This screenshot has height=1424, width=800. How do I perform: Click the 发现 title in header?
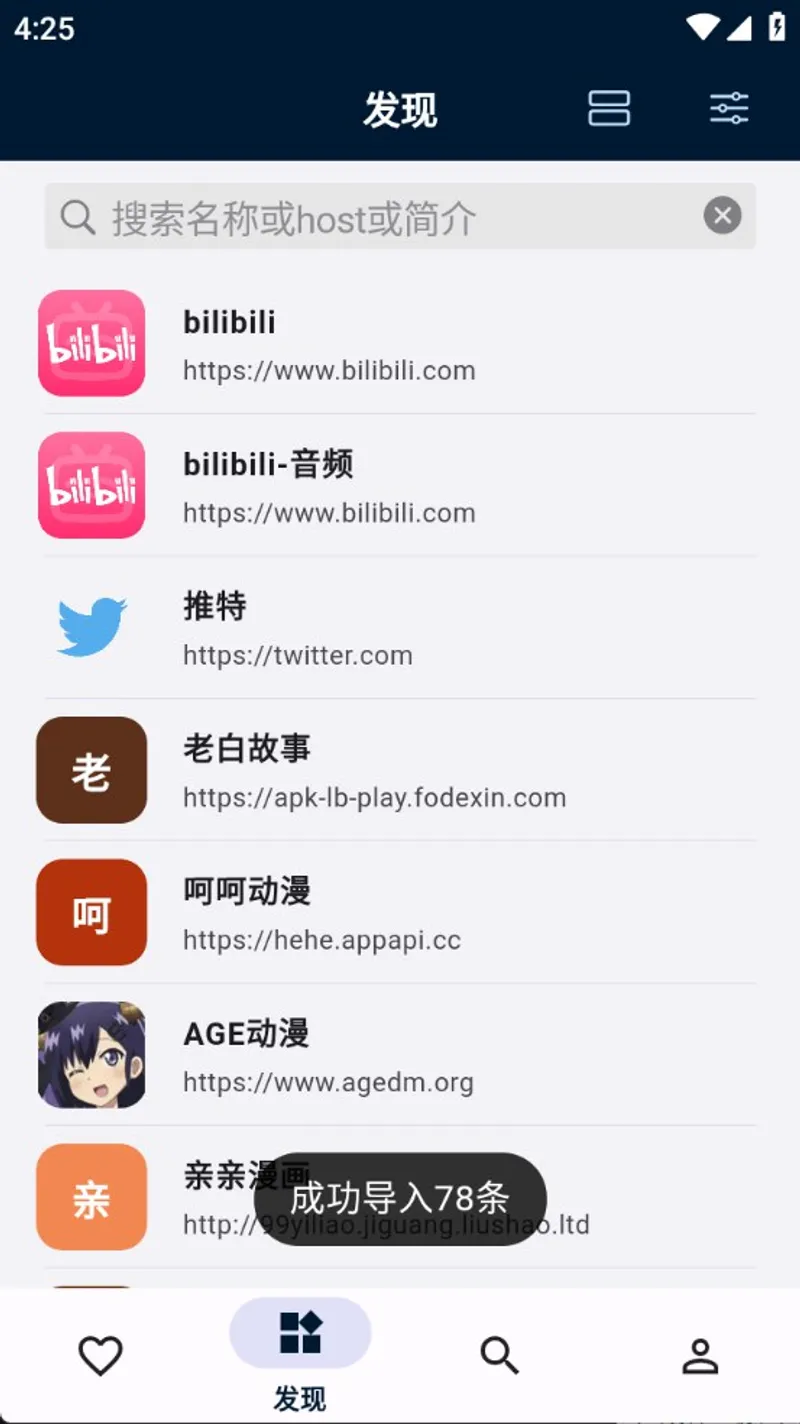click(401, 110)
